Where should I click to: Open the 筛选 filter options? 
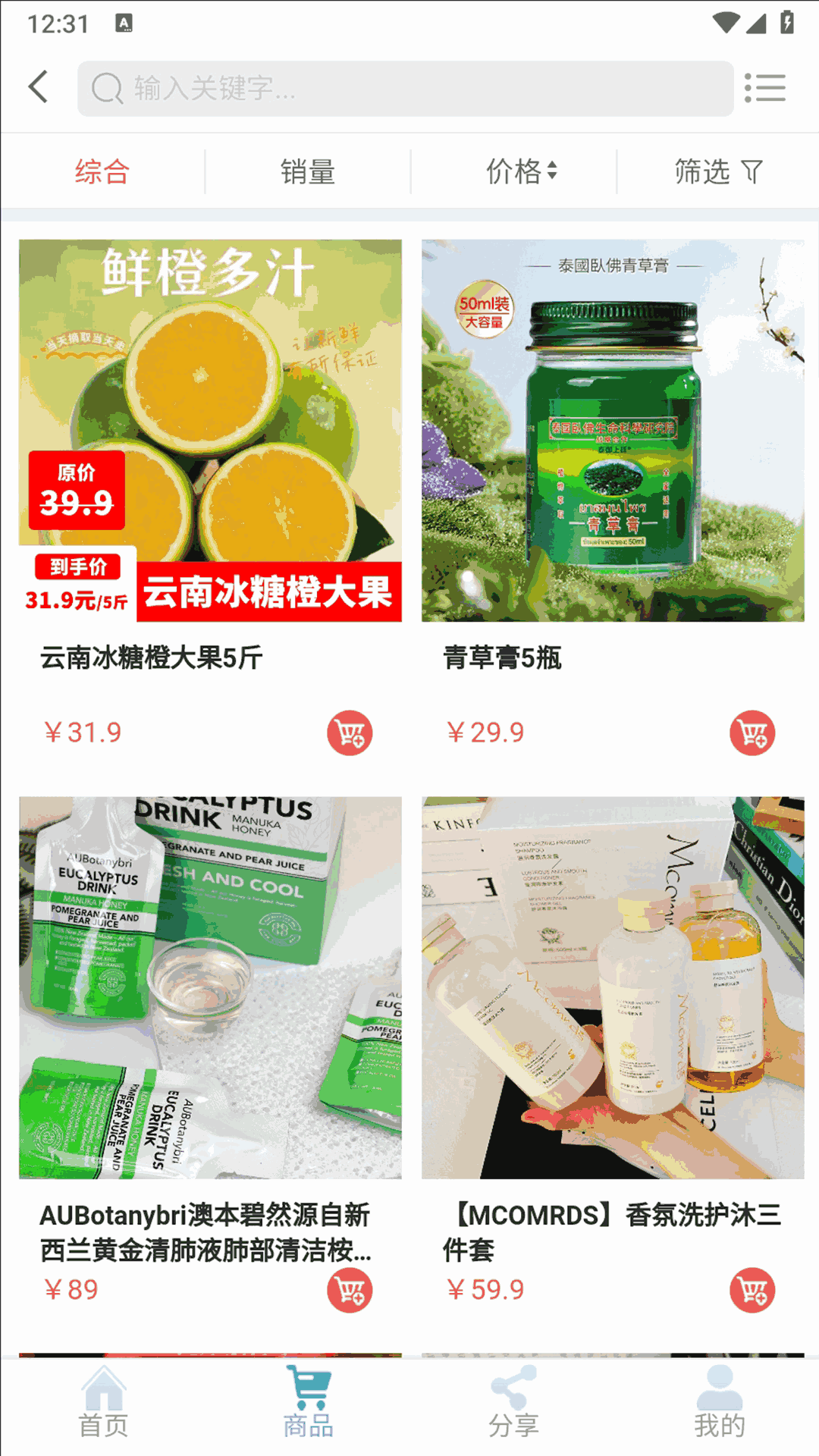pos(717,172)
